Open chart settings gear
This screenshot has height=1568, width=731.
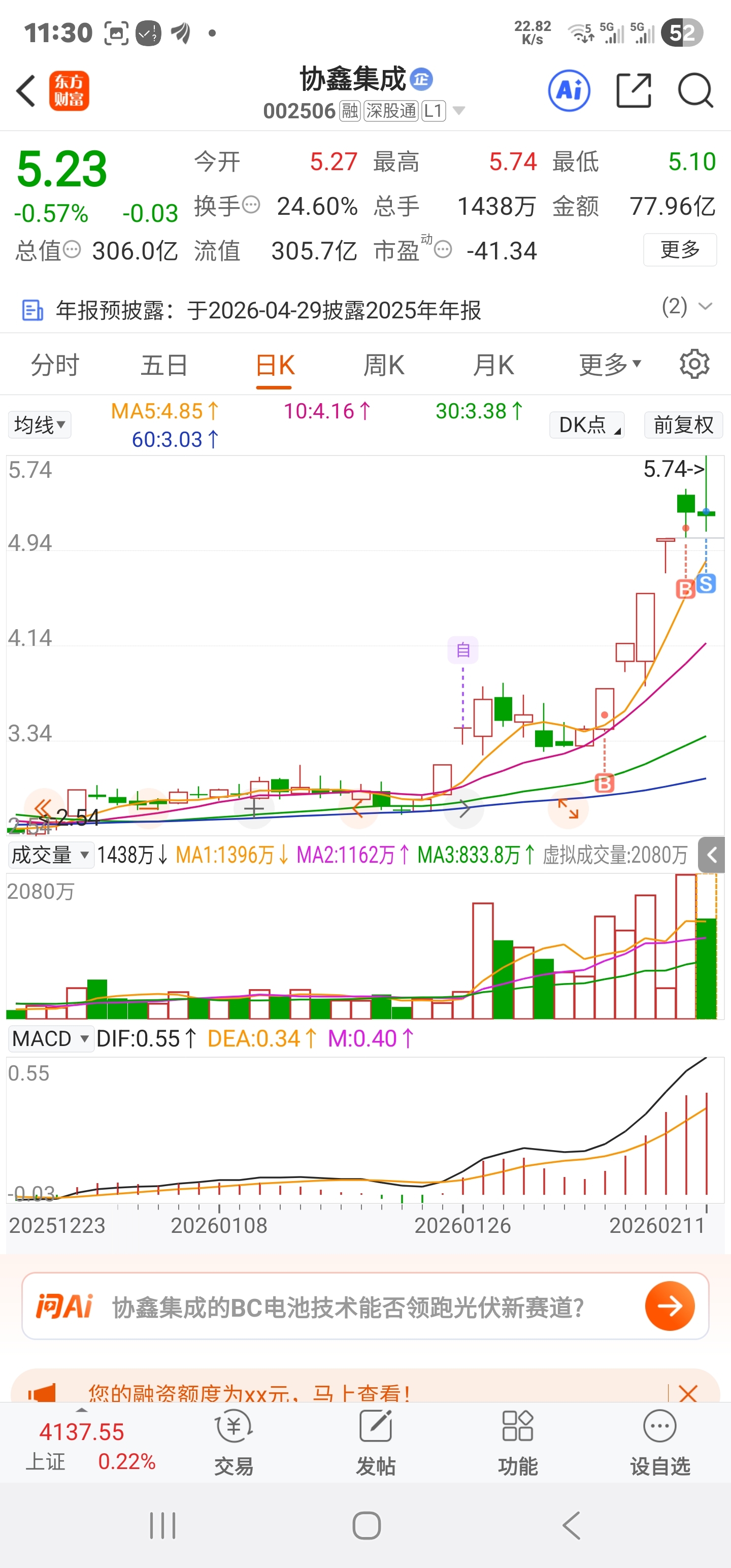(x=694, y=365)
